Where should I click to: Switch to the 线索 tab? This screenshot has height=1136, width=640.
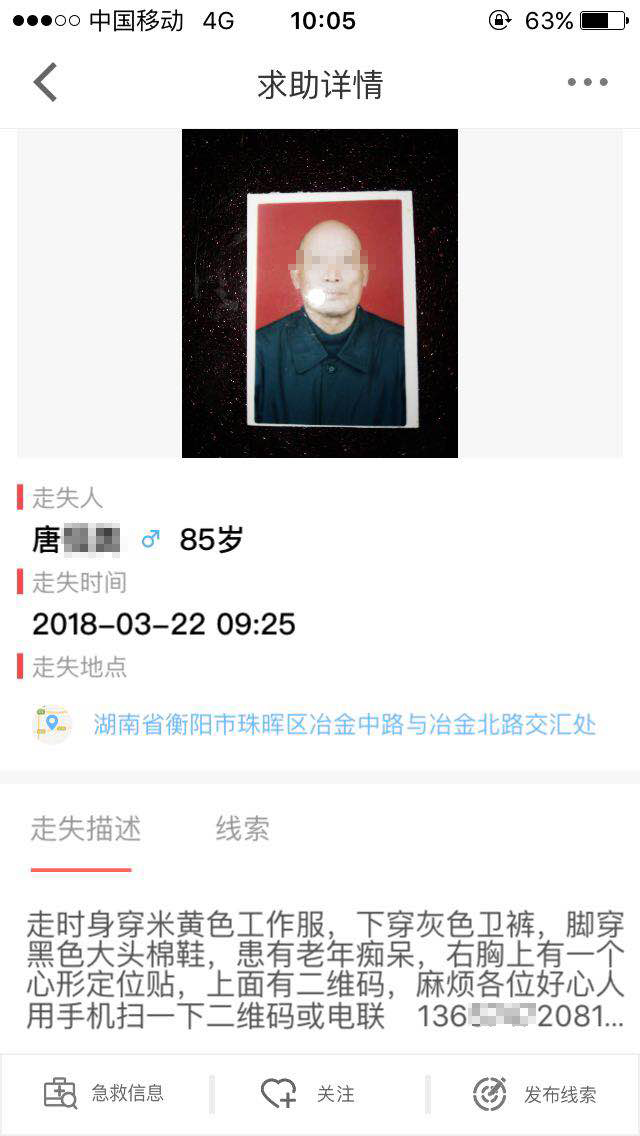242,829
